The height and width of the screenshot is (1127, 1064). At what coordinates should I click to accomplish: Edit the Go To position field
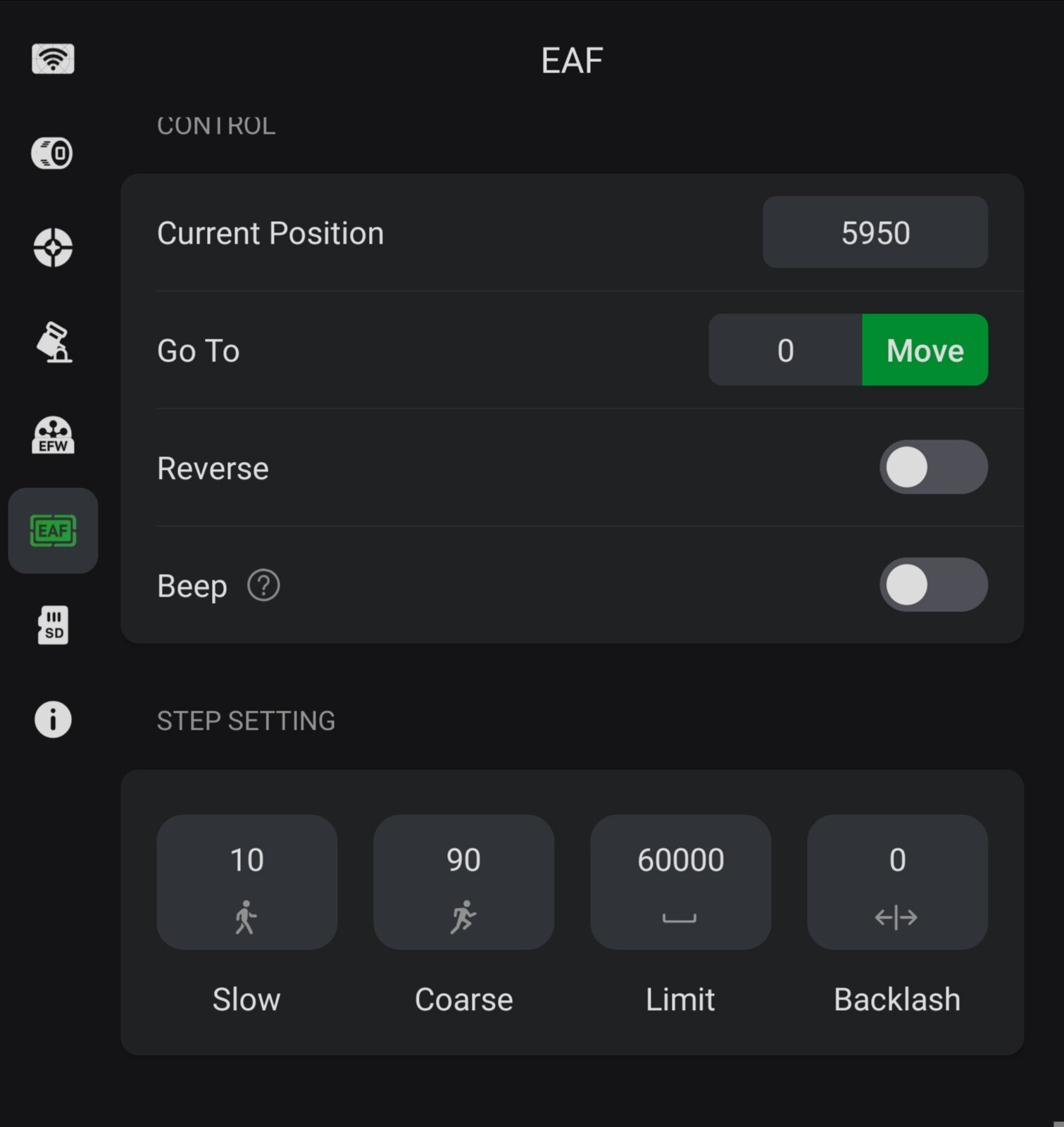click(784, 350)
